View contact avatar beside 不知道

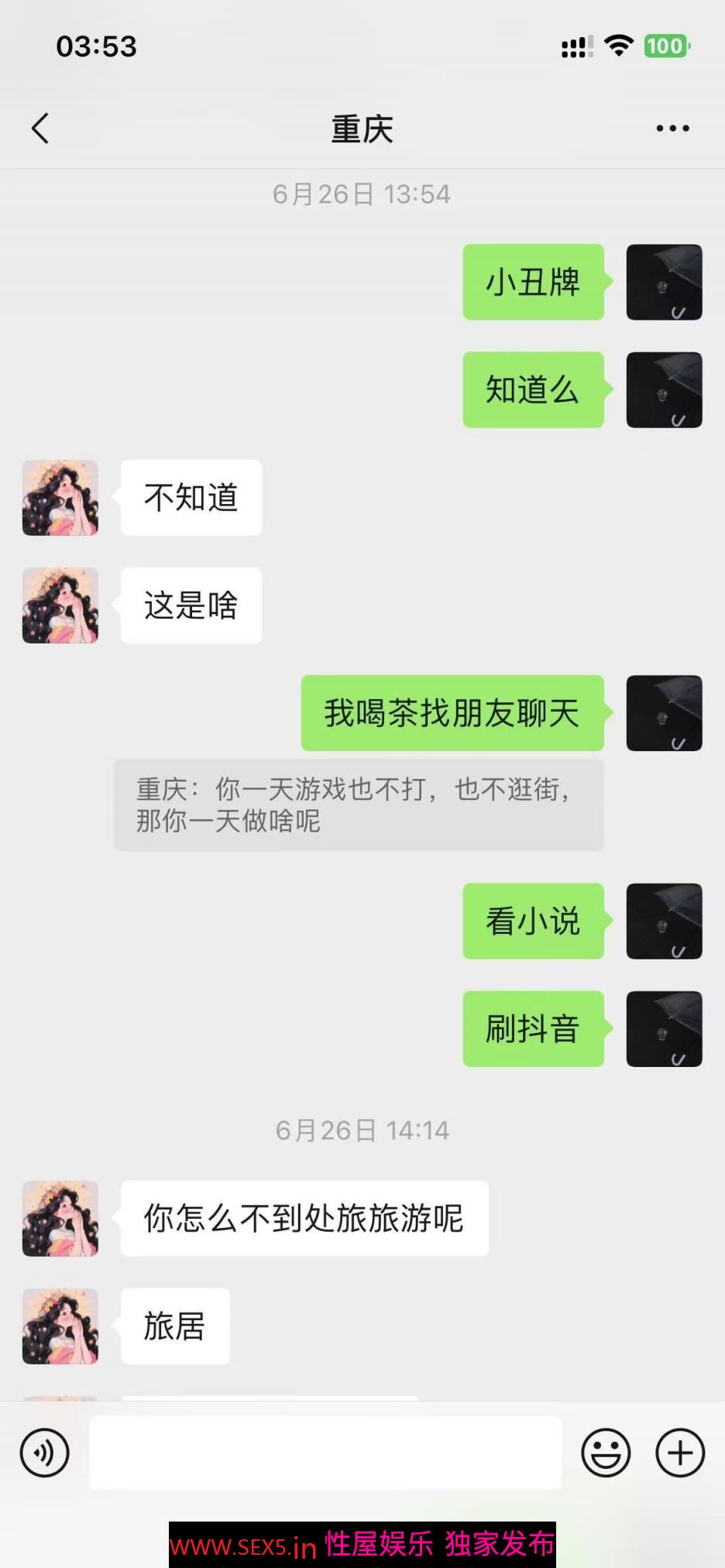pos(60,498)
